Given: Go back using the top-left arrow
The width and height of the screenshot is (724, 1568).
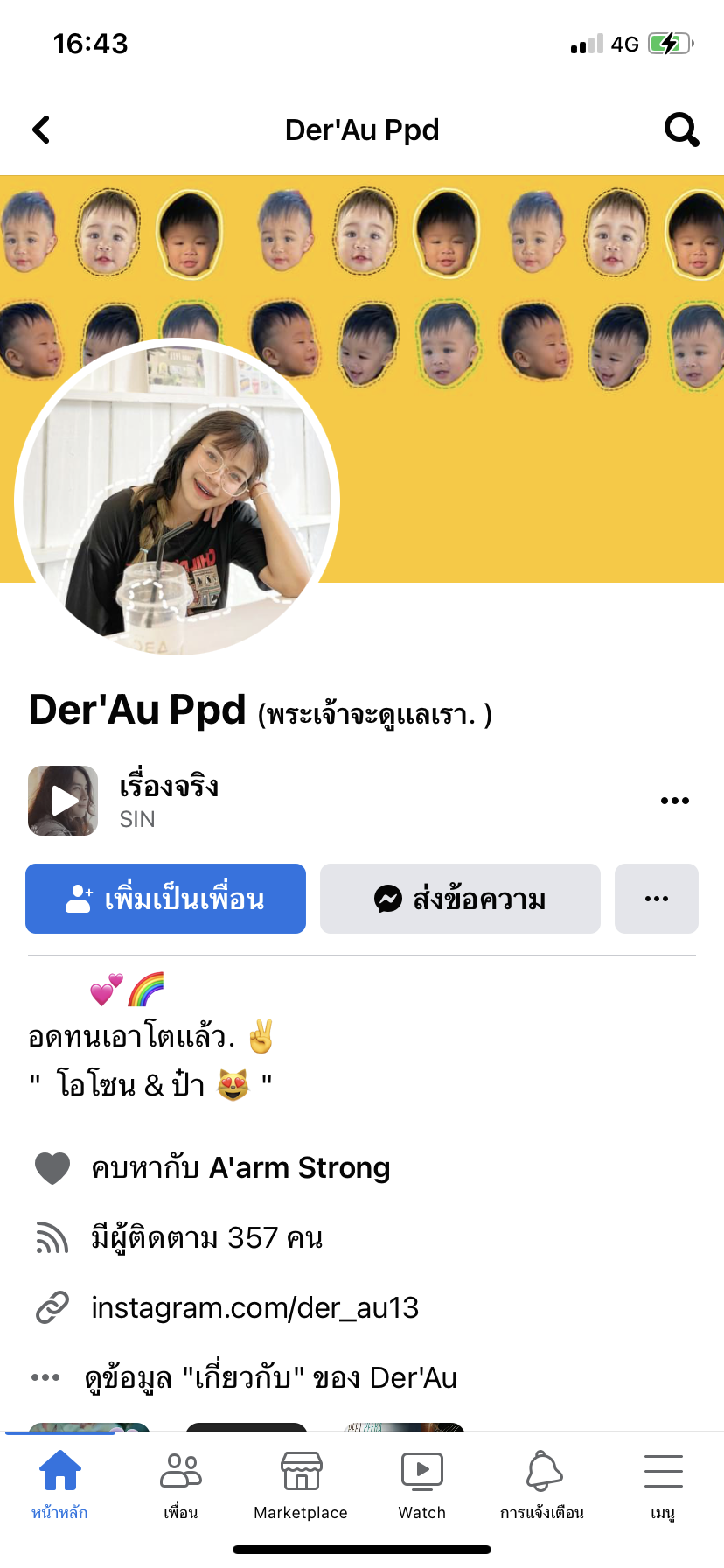Looking at the screenshot, I should [41, 129].
